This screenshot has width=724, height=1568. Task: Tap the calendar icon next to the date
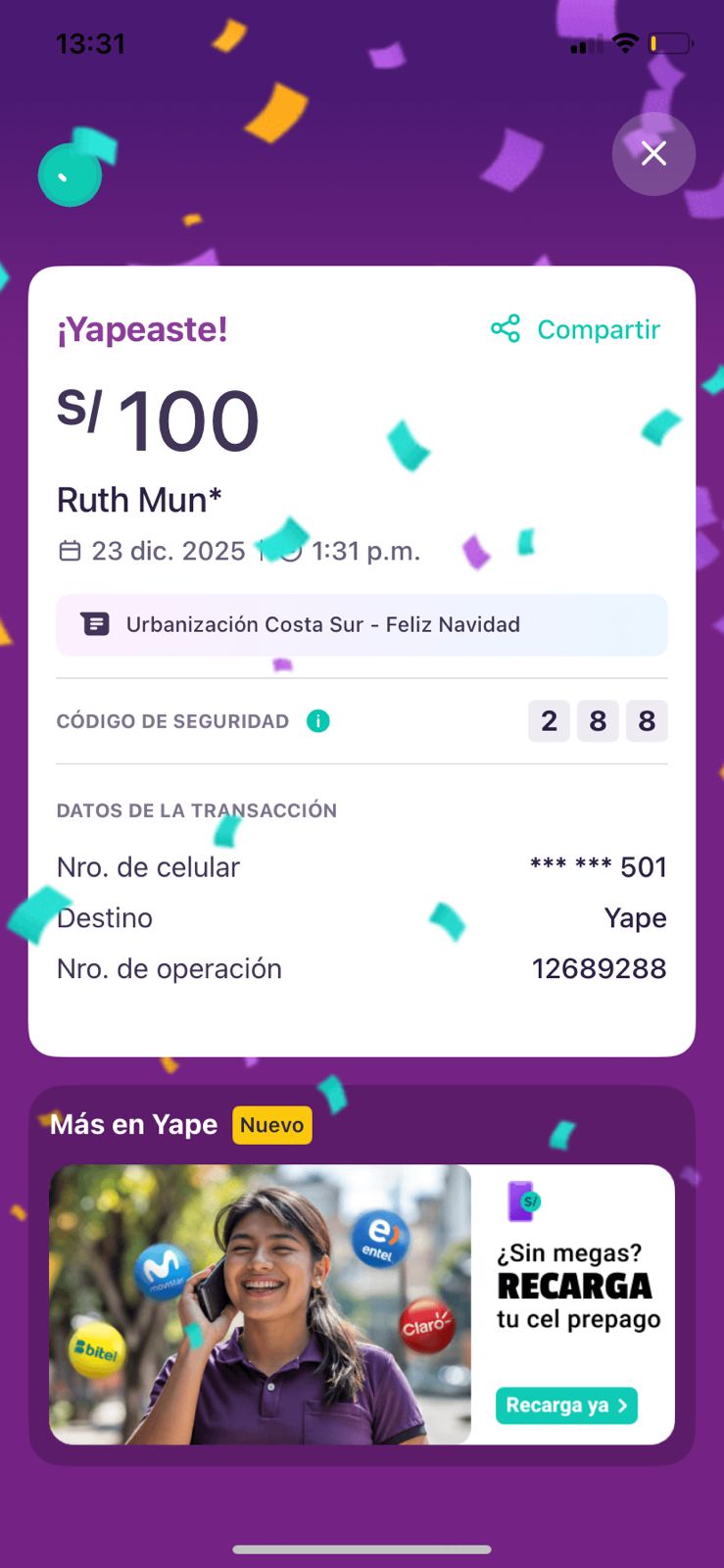pyautogui.click(x=69, y=551)
